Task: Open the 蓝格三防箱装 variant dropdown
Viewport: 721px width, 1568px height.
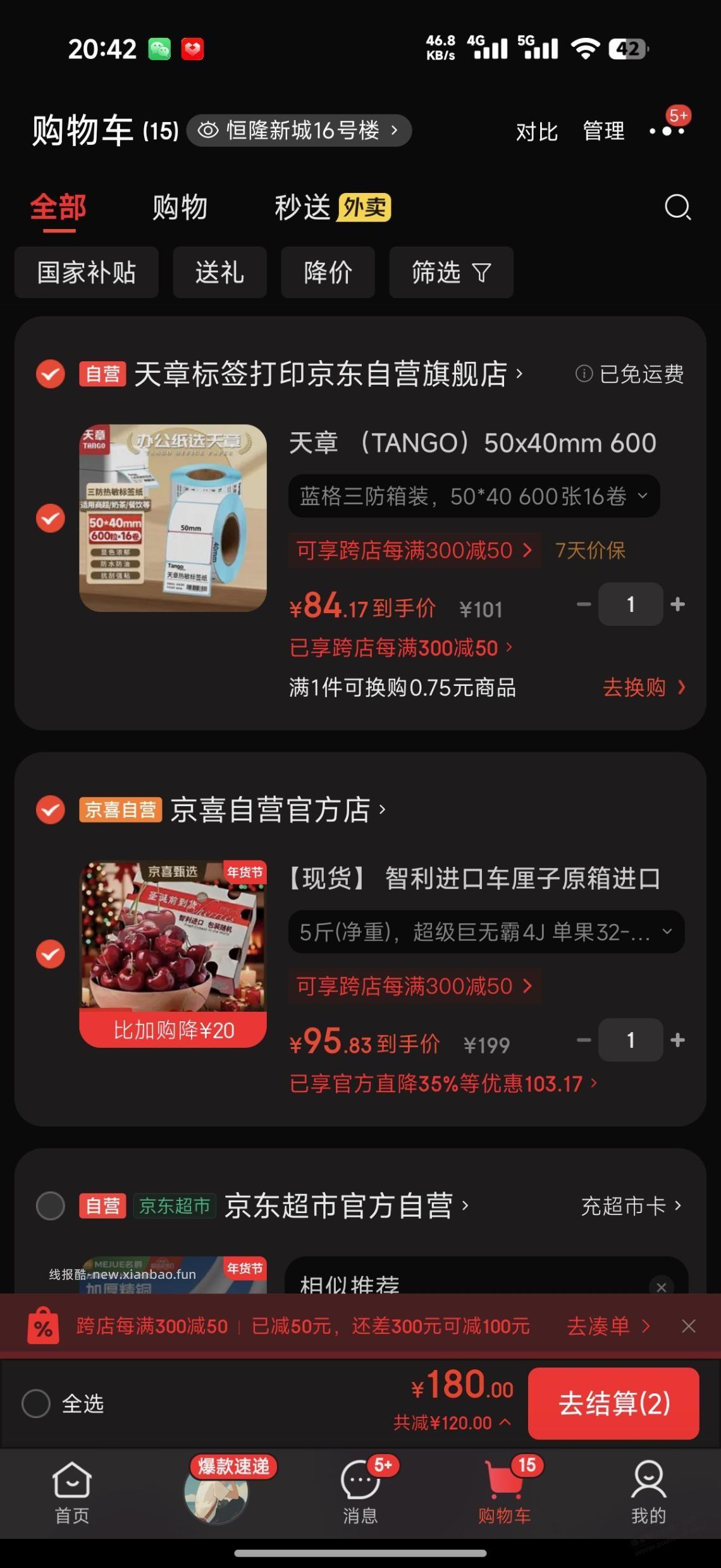Action: point(473,496)
